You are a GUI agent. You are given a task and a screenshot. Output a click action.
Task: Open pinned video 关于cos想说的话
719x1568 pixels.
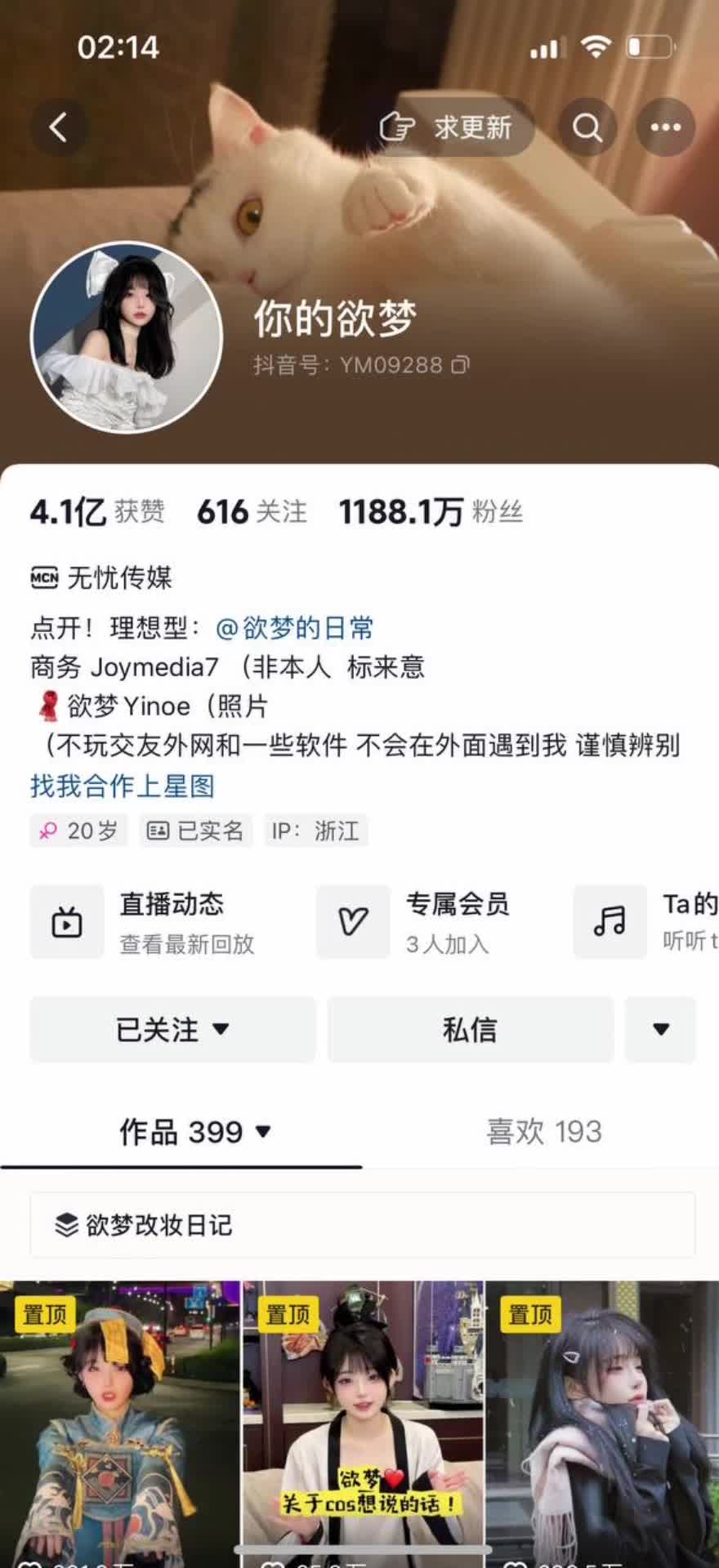tap(362, 1421)
